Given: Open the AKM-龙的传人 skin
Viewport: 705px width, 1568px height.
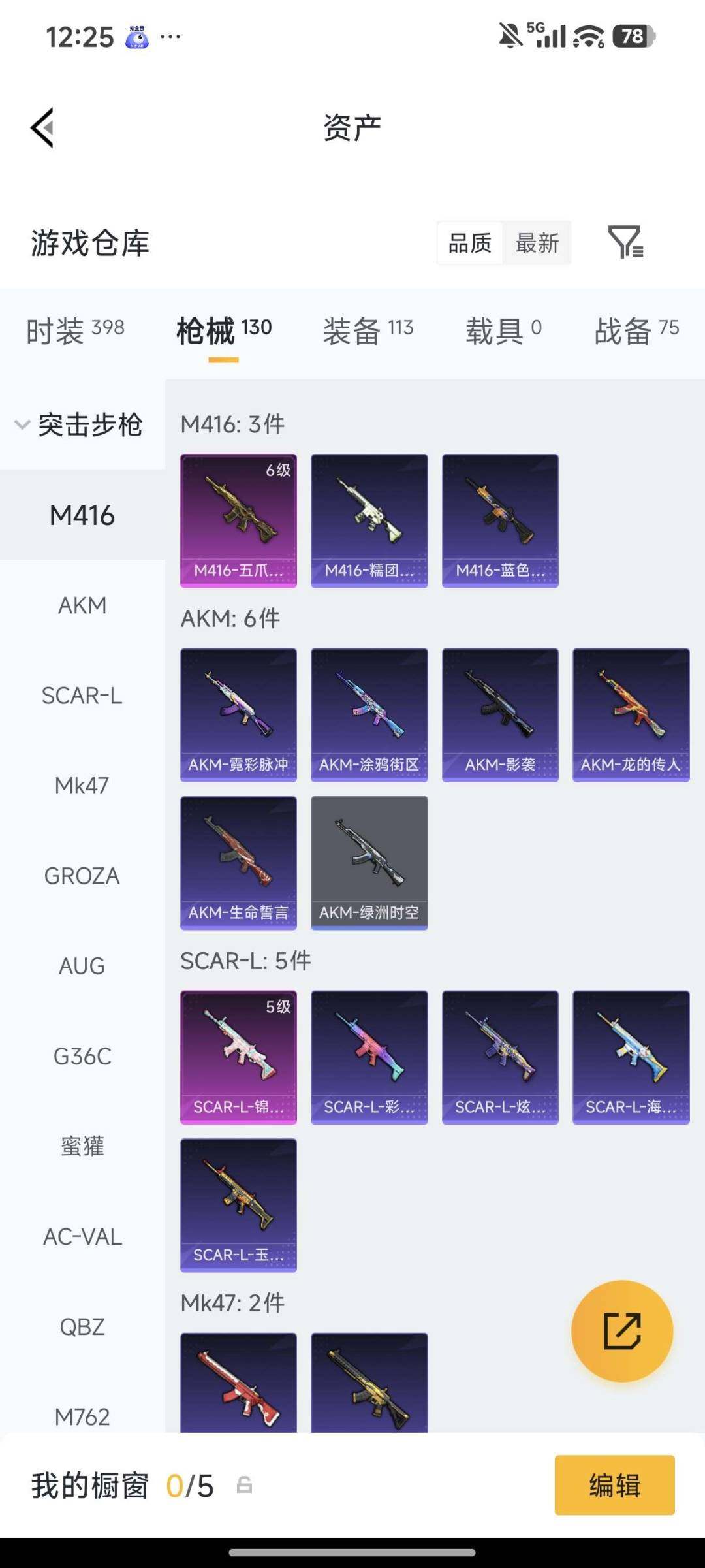Looking at the screenshot, I should coord(631,714).
